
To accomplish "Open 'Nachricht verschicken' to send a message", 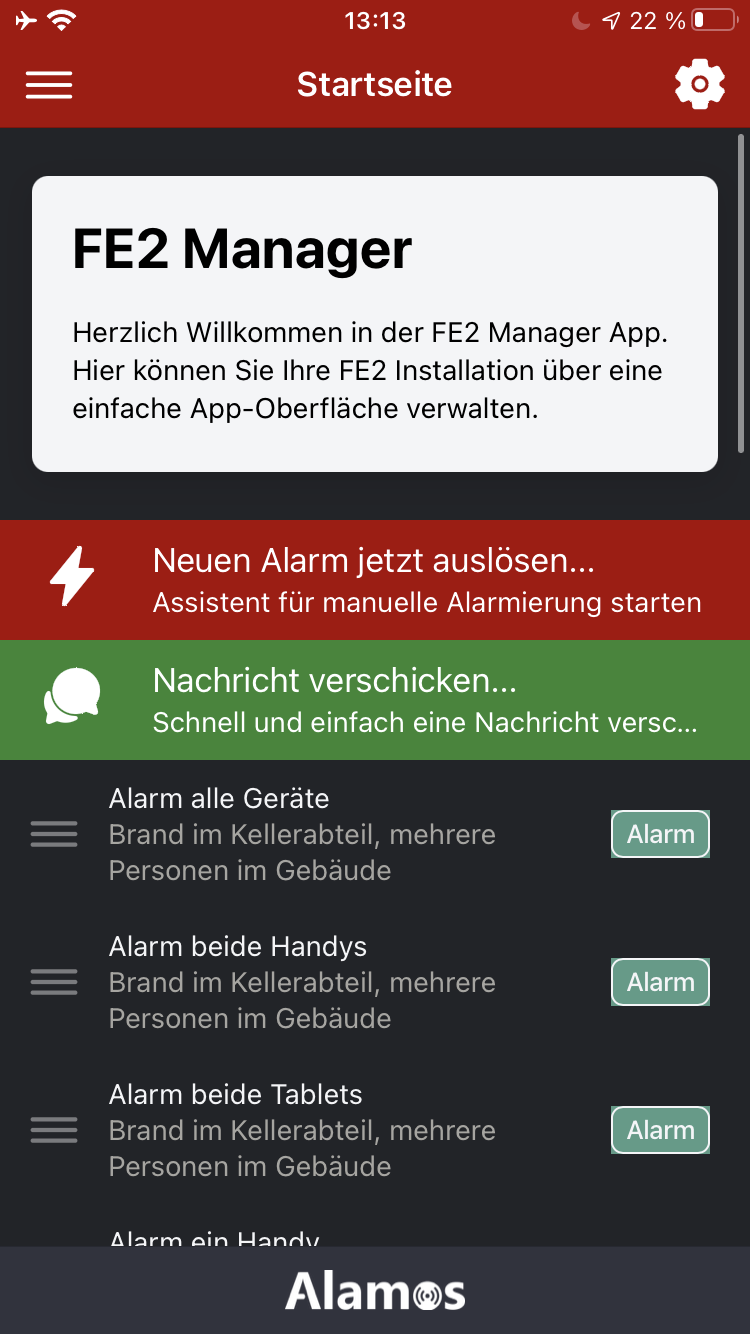I will (x=375, y=700).
